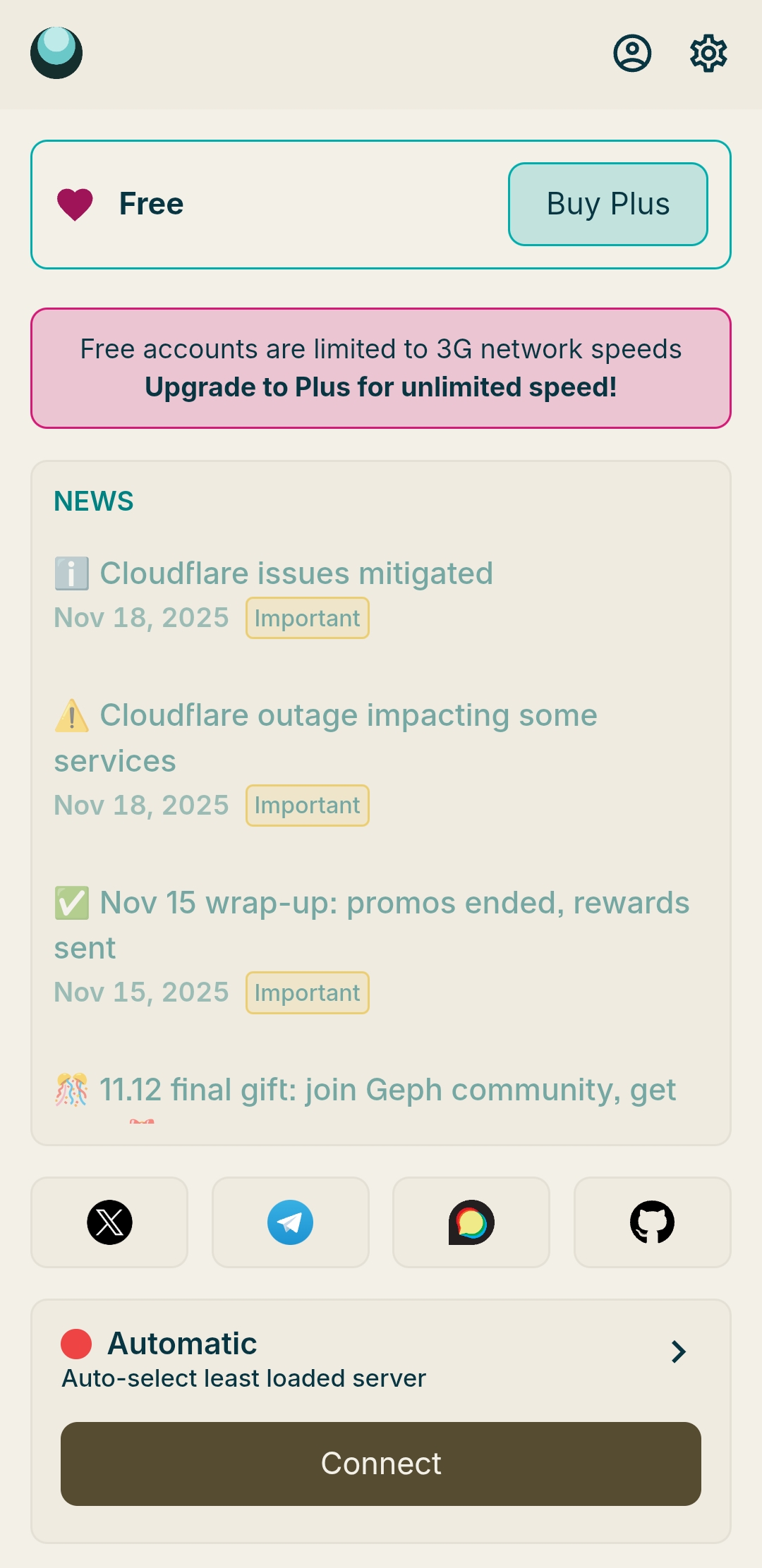
Task: View the Nov 15 wrap-up news item
Action: point(394,904)
